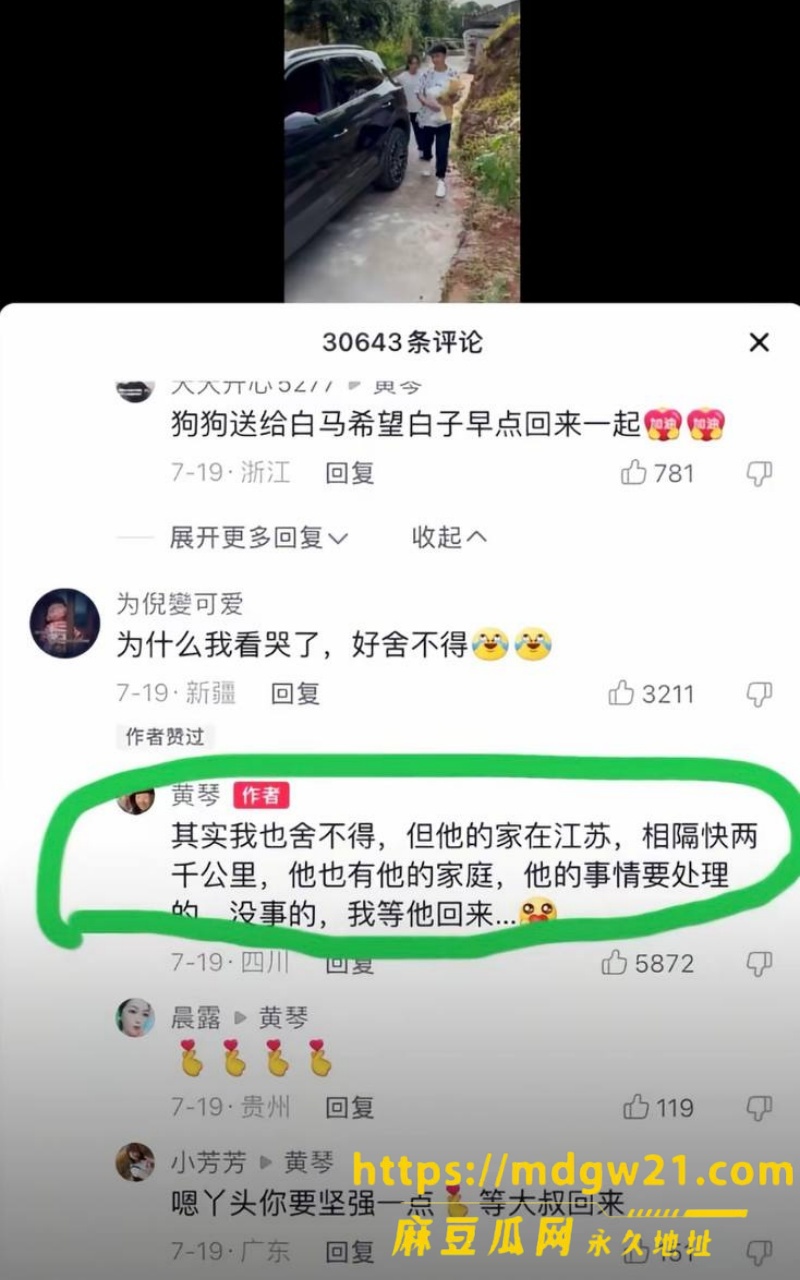Open 为倪孌可爱's profile avatar
This screenshot has width=800, height=1280.
point(65,623)
